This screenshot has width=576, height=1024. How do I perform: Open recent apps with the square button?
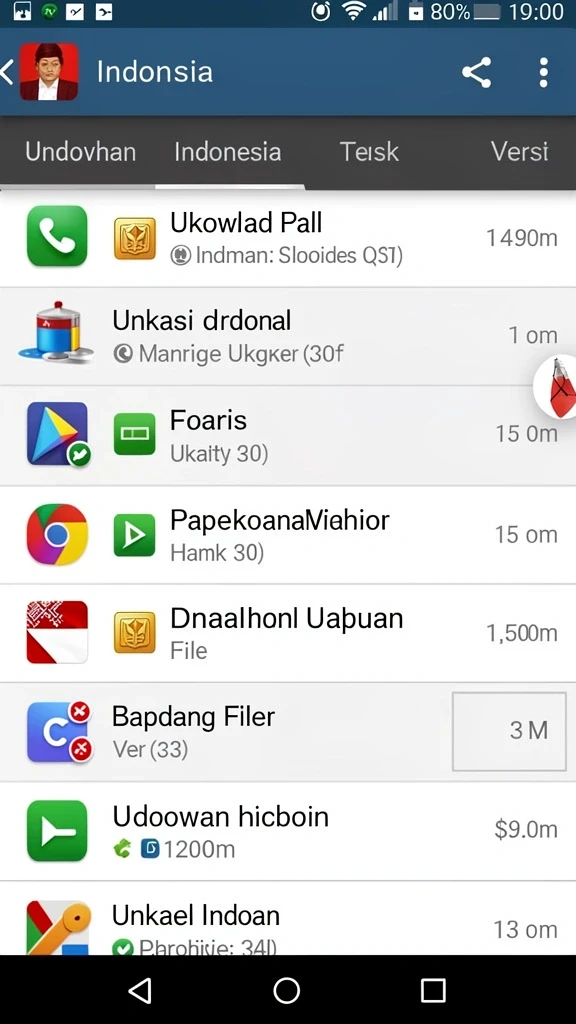click(432, 990)
